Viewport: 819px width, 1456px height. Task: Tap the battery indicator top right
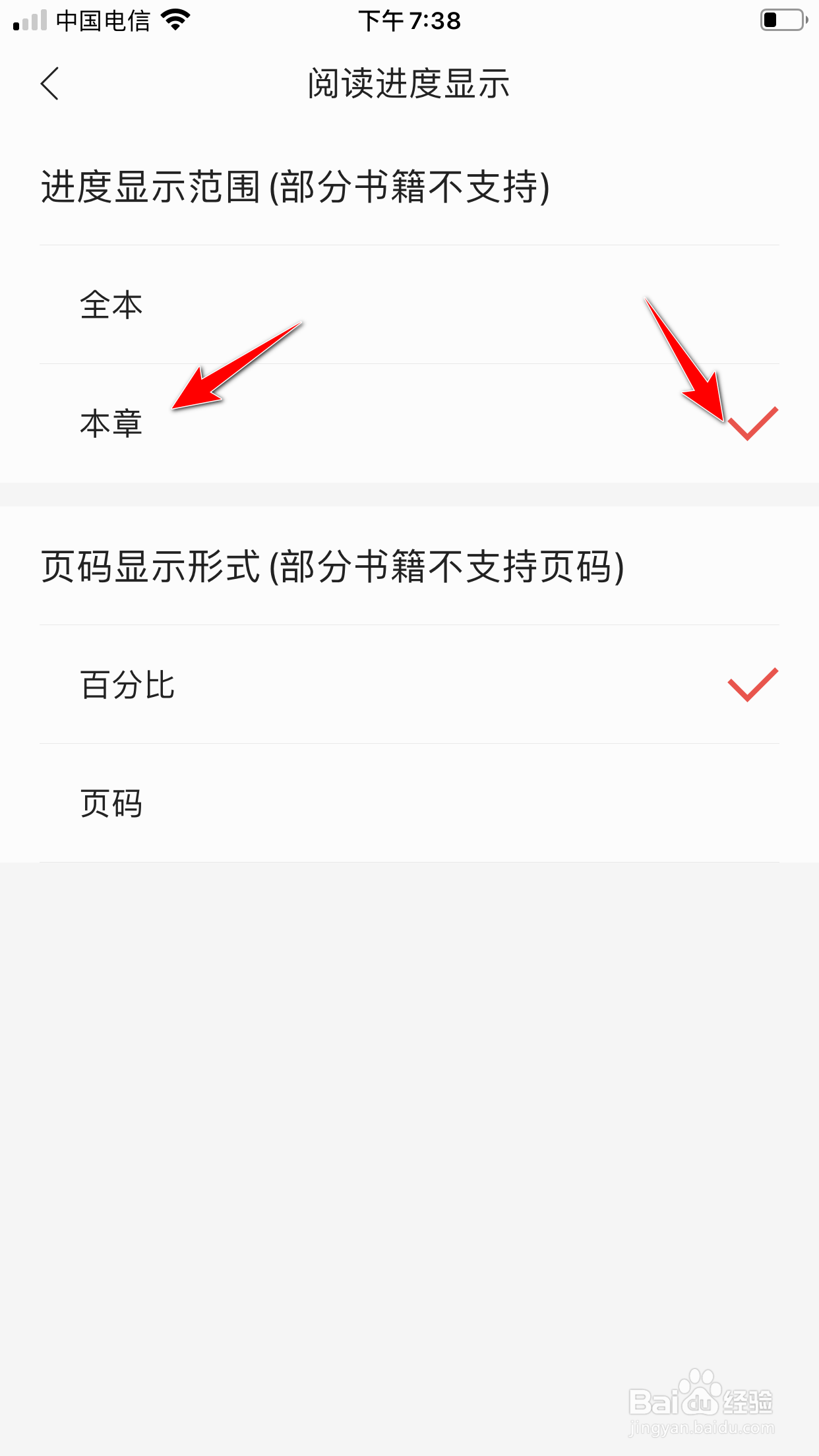click(781, 20)
